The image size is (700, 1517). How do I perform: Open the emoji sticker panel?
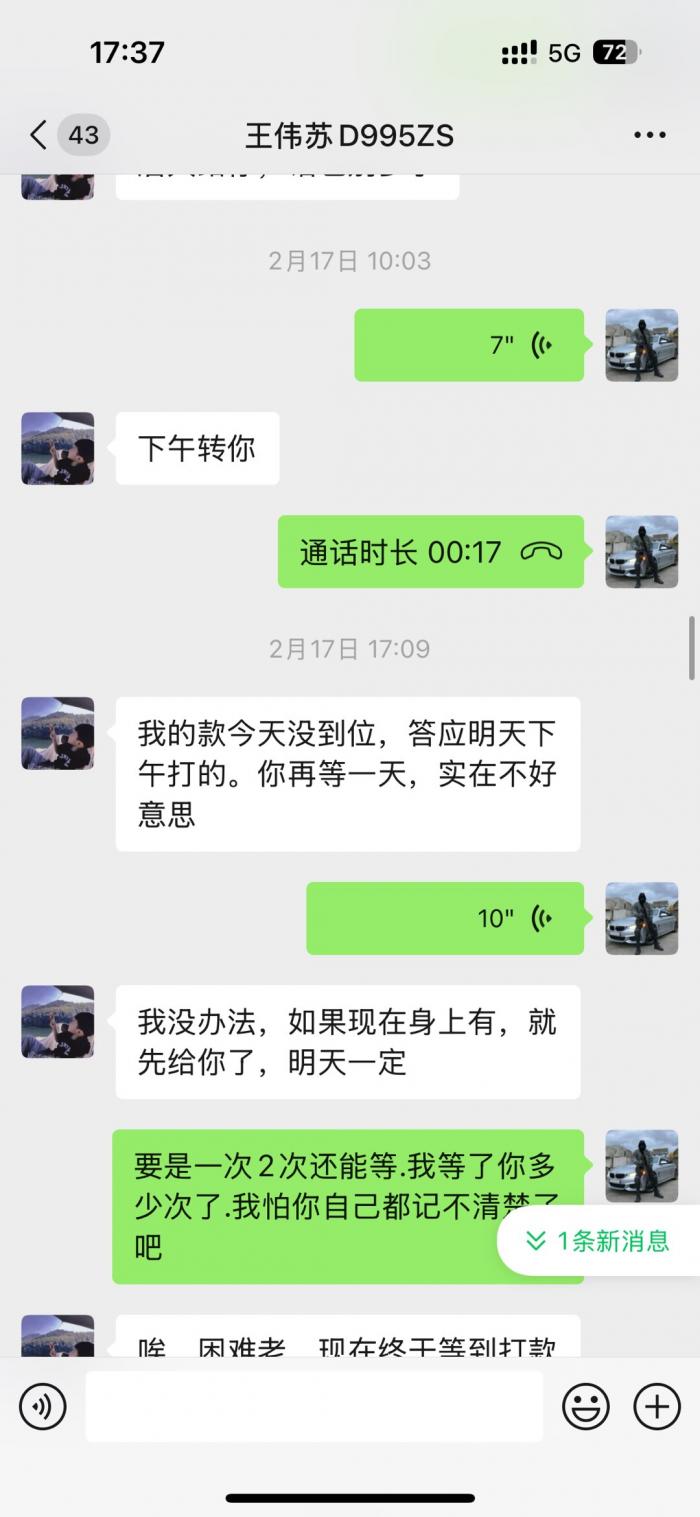click(586, 1407)
